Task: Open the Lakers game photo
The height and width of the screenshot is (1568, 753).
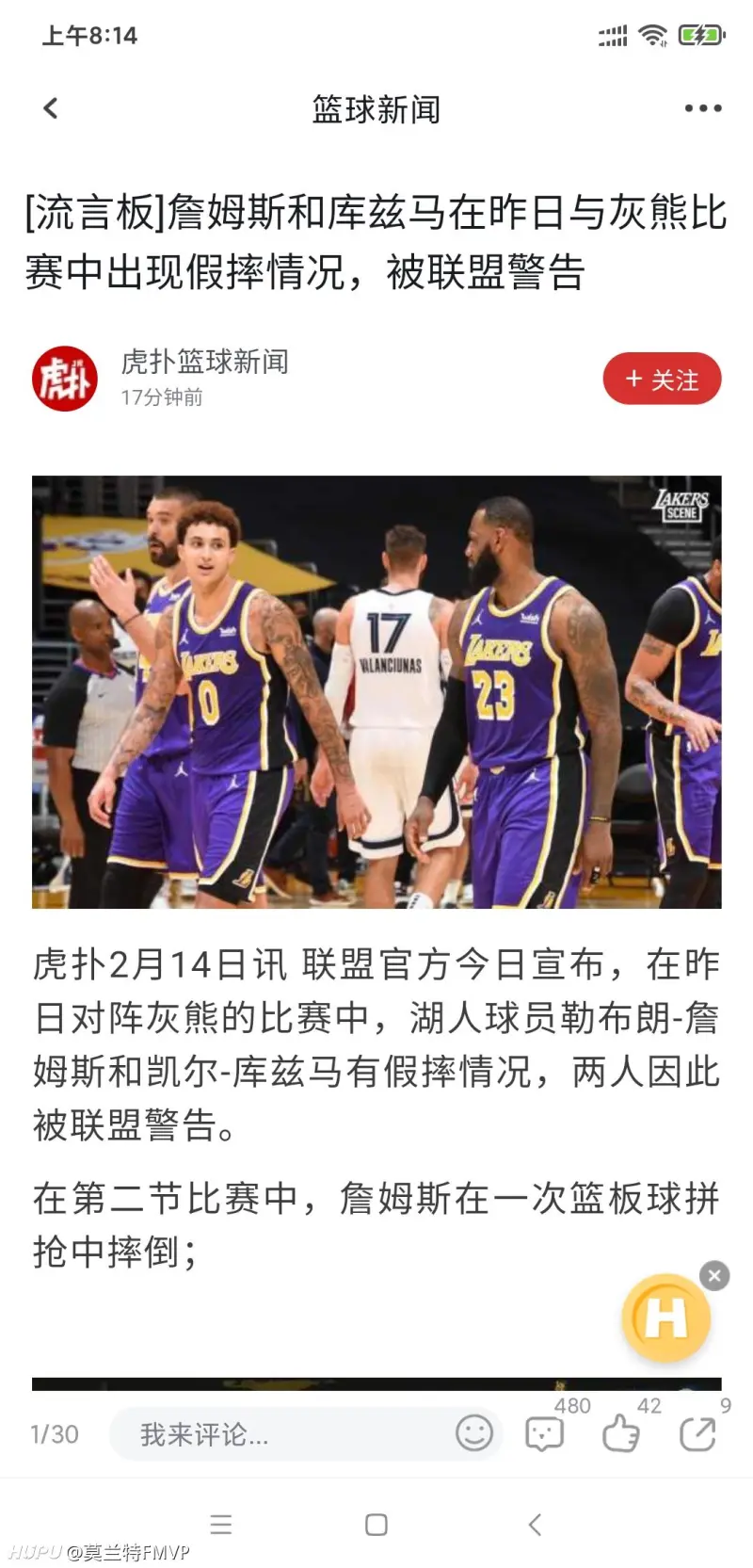Action: click(376, 692)
